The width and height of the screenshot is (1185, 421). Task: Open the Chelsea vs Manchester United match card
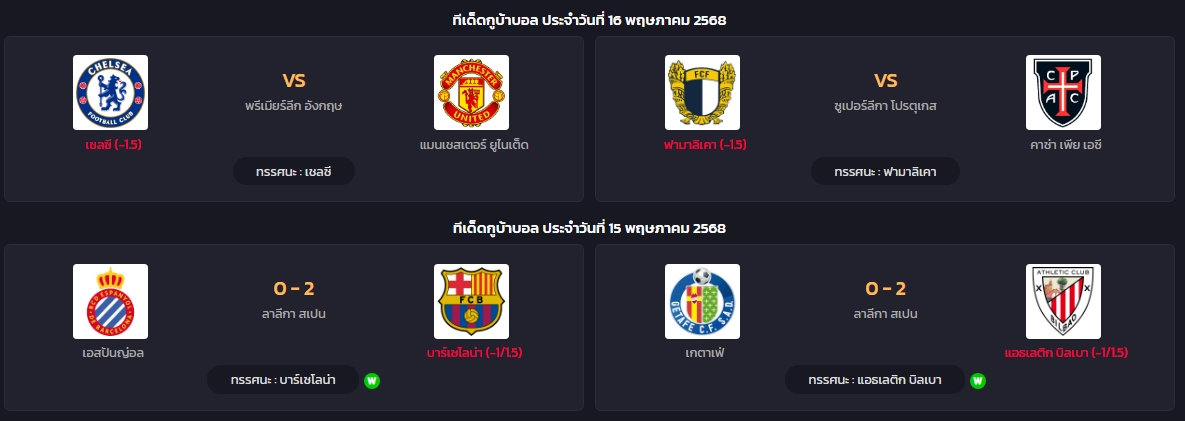coord(293,108)
